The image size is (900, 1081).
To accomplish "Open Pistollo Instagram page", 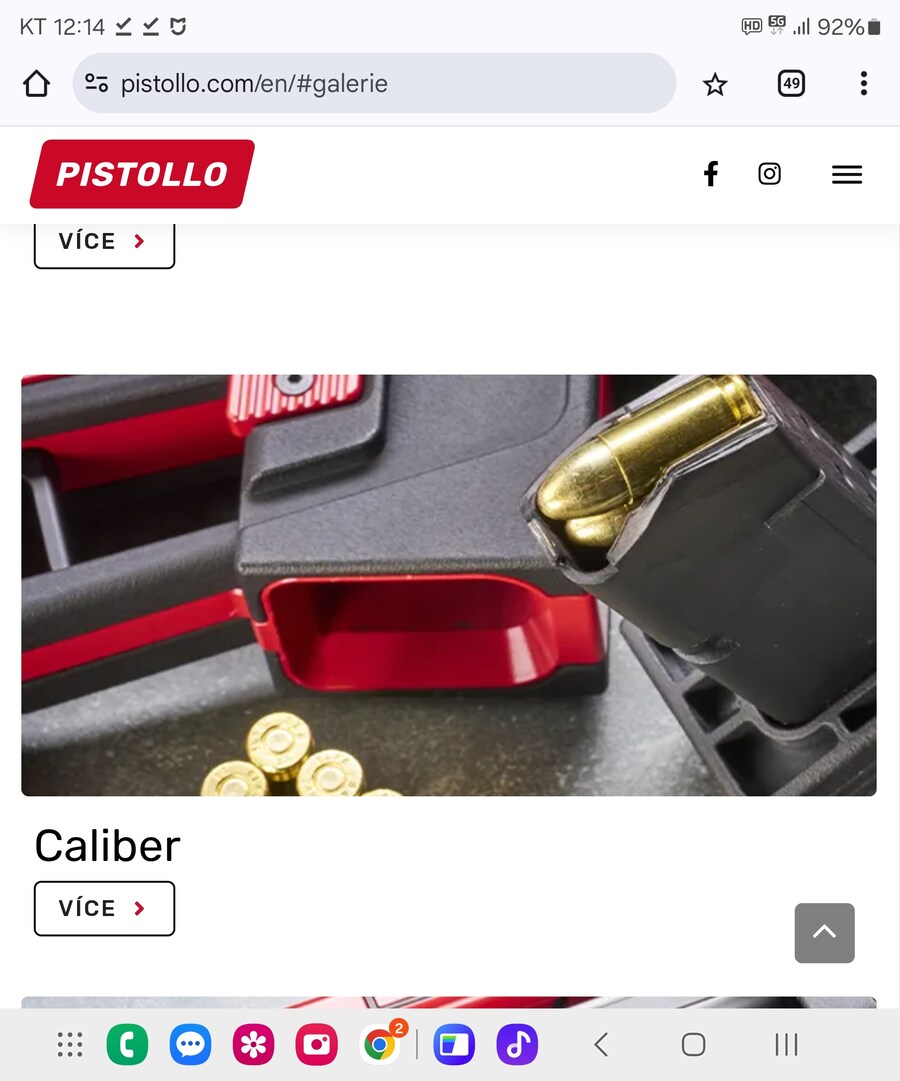I will (769, 174).
